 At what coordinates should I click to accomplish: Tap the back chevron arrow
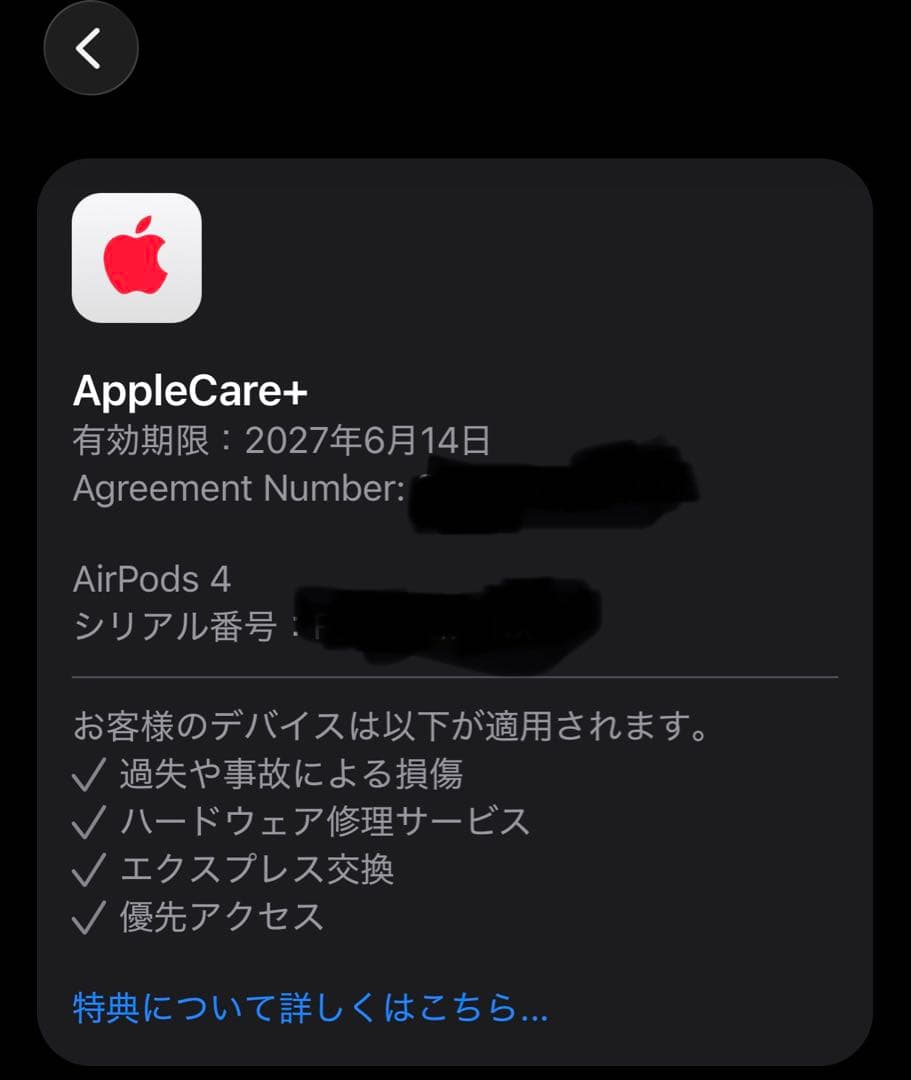(x=90, y=48)
